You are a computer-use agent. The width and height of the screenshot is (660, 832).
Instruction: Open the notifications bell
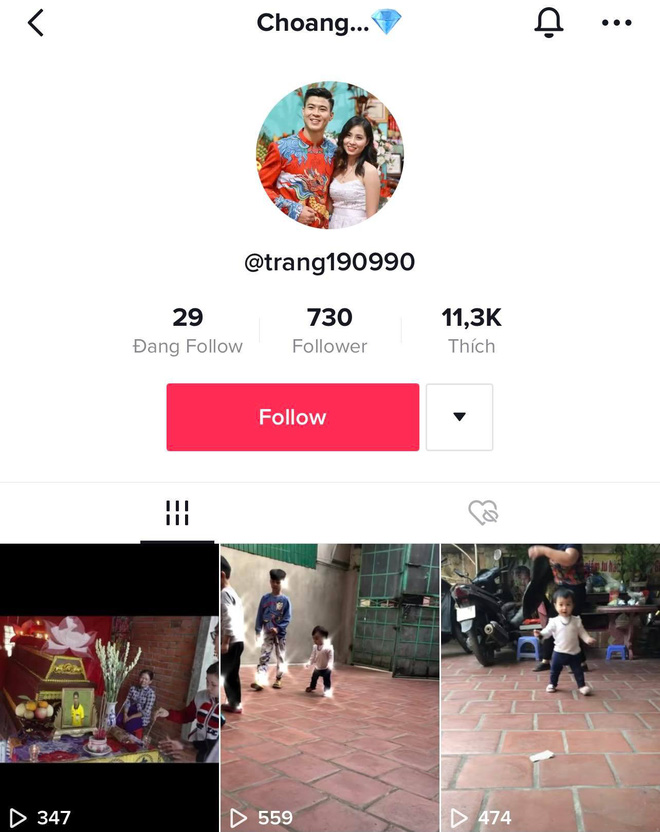point(548,23)
